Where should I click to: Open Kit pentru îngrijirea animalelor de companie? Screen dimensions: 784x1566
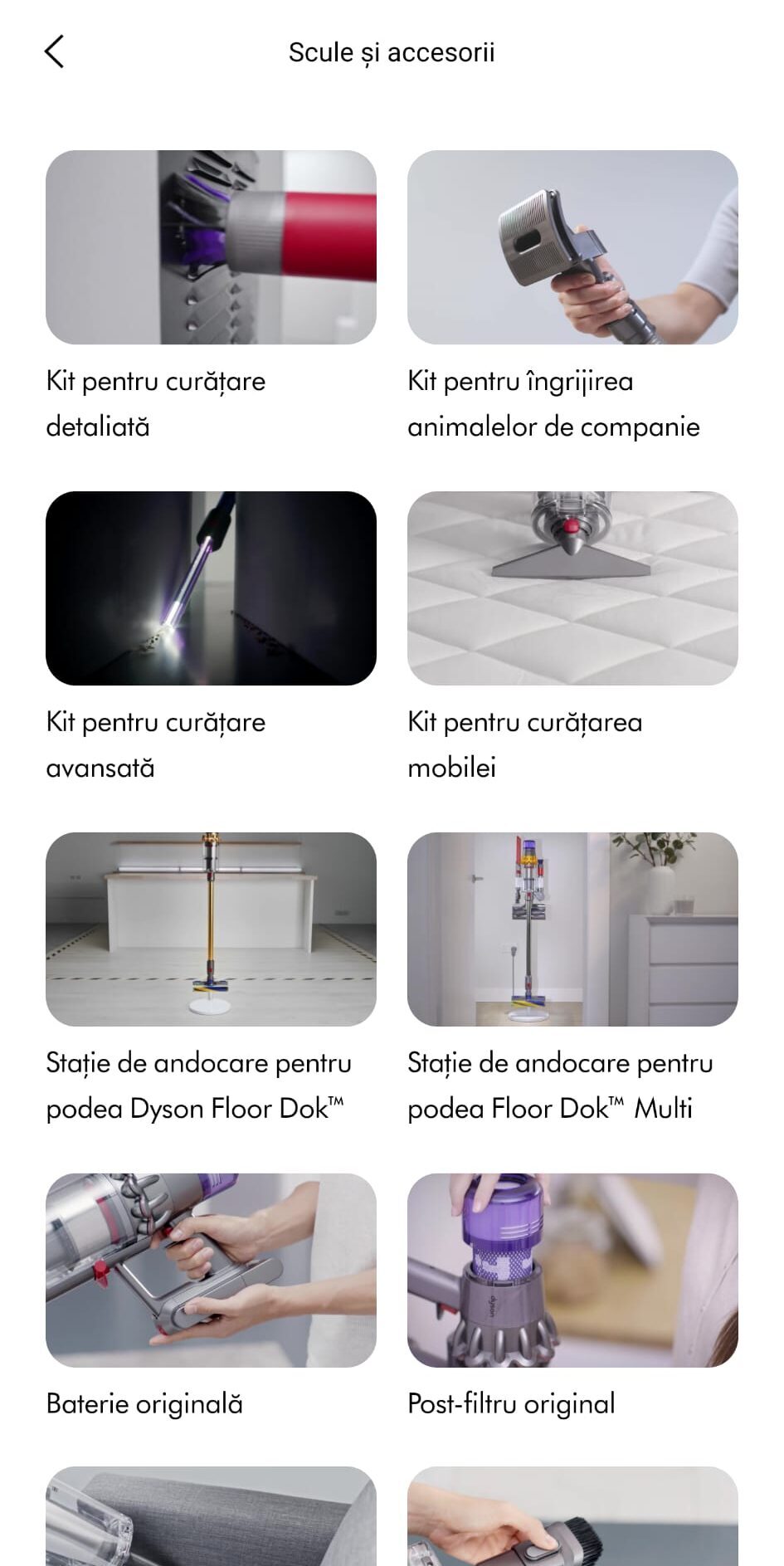pos(572,247)
